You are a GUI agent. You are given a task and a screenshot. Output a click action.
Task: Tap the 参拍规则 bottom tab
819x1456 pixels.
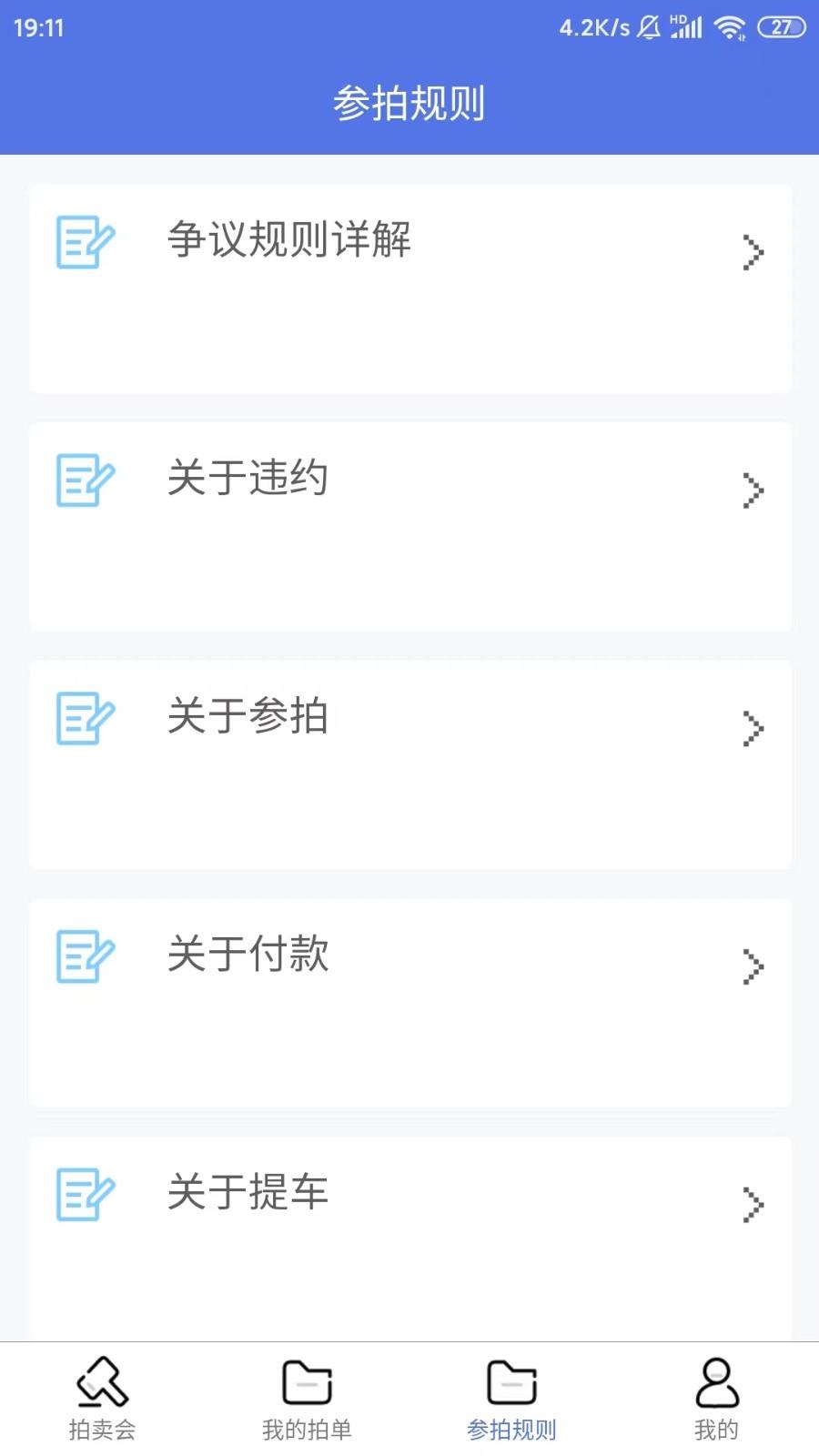[x=511, y=1400]
